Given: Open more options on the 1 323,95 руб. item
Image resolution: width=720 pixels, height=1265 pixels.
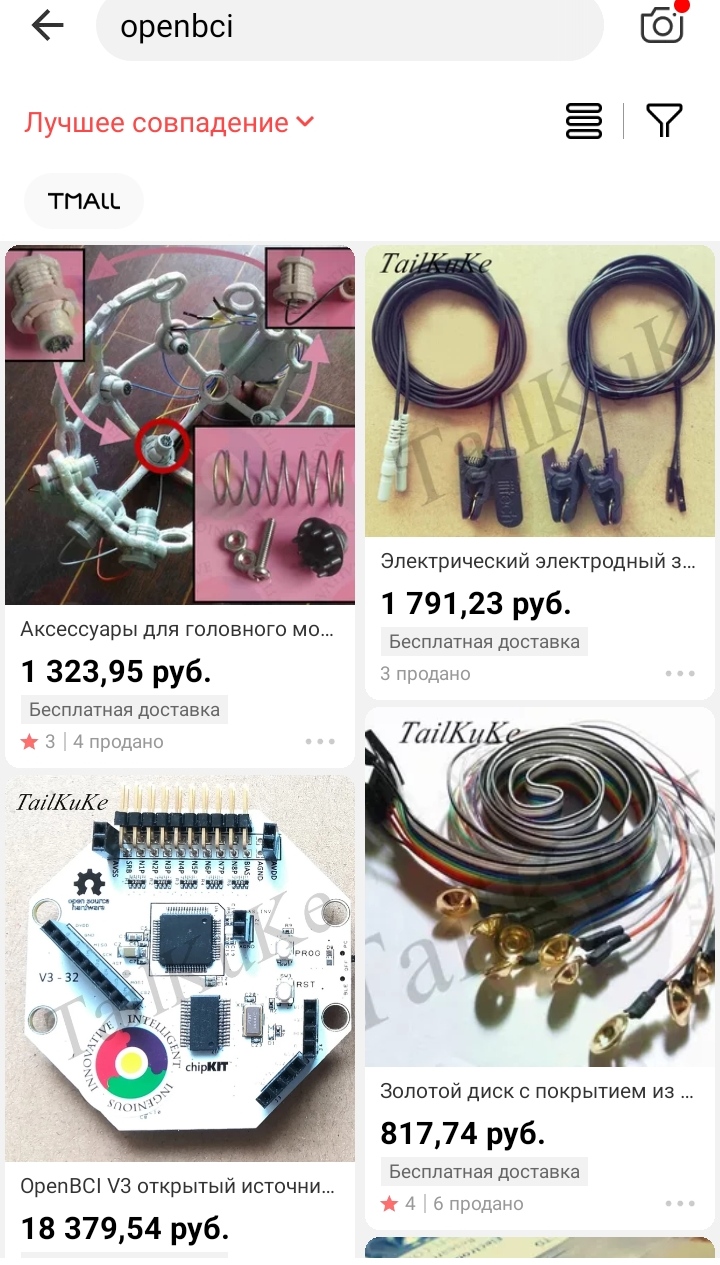Looking at the screenshot, I should (320, 742).
